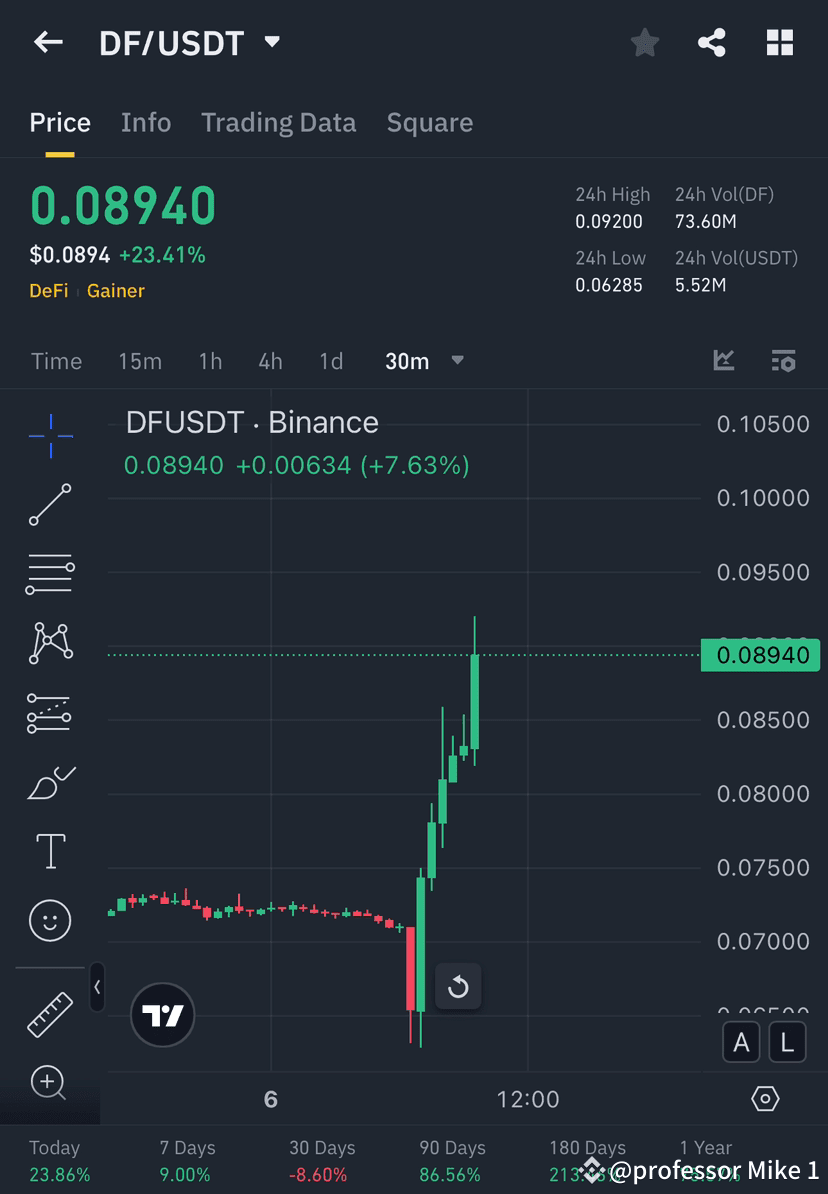The image size is (828, 1194).
Task: Open the DF/USDT pair selector dropdown
Action: [270, 42]
